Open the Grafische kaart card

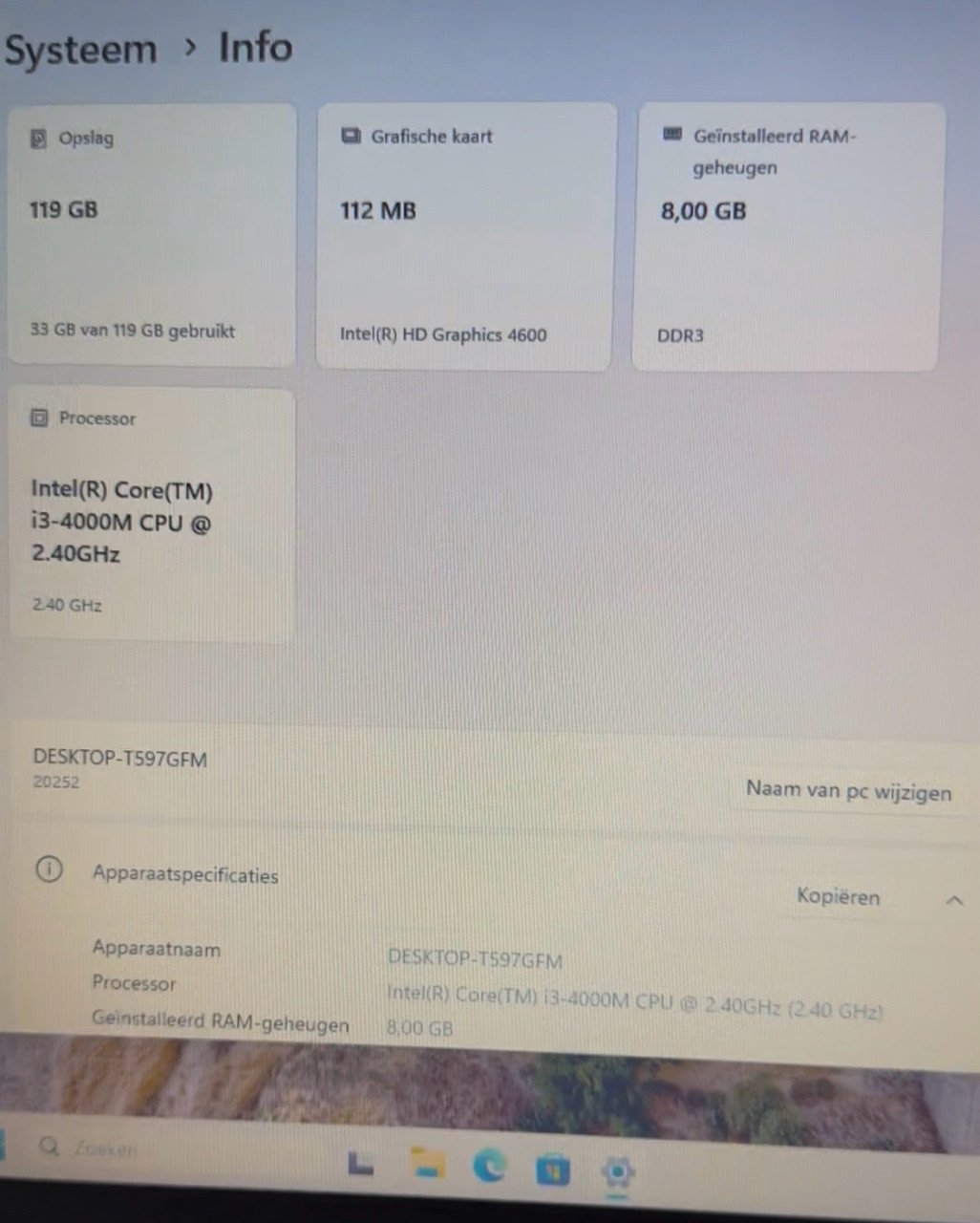pyautogui.click(x=465, y=236)
